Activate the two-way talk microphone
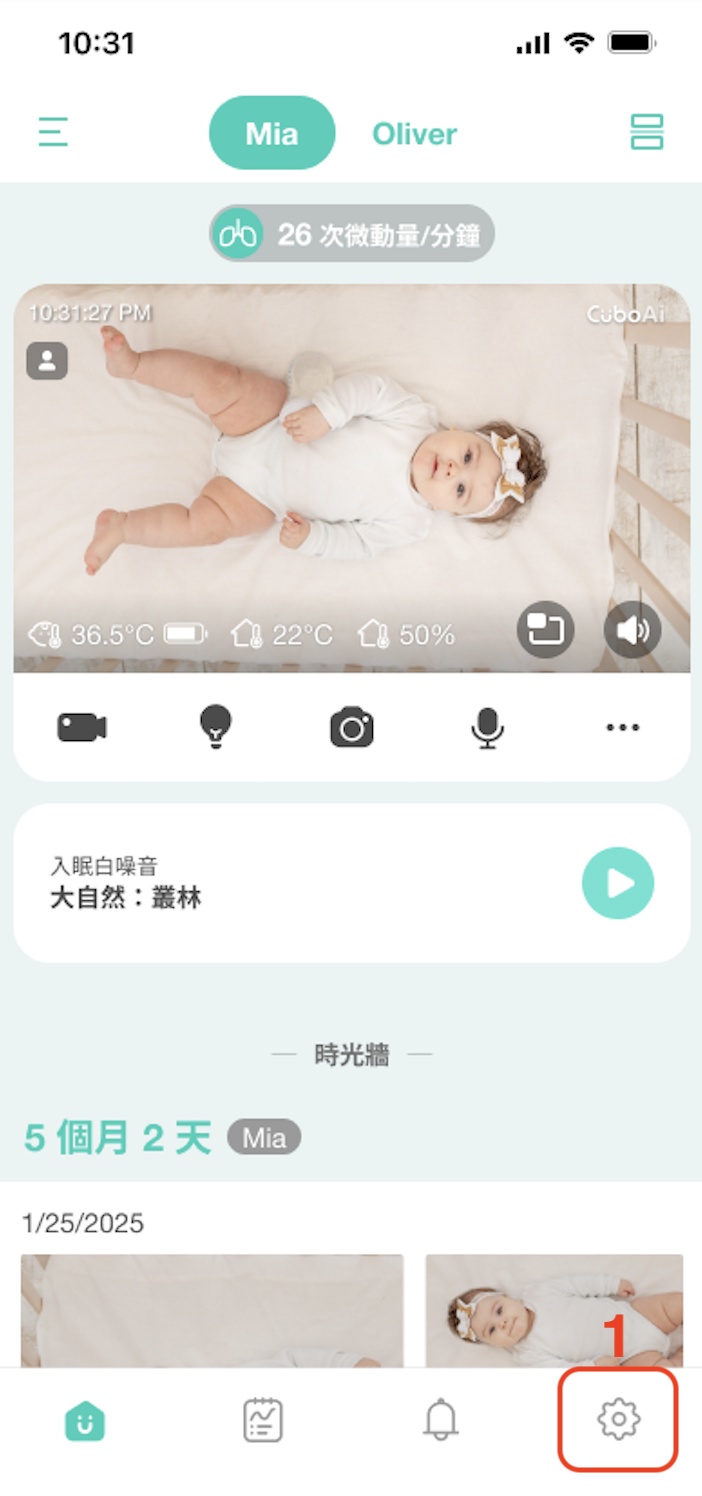Screen dimensions: 702x1496 tap(487, 728)
